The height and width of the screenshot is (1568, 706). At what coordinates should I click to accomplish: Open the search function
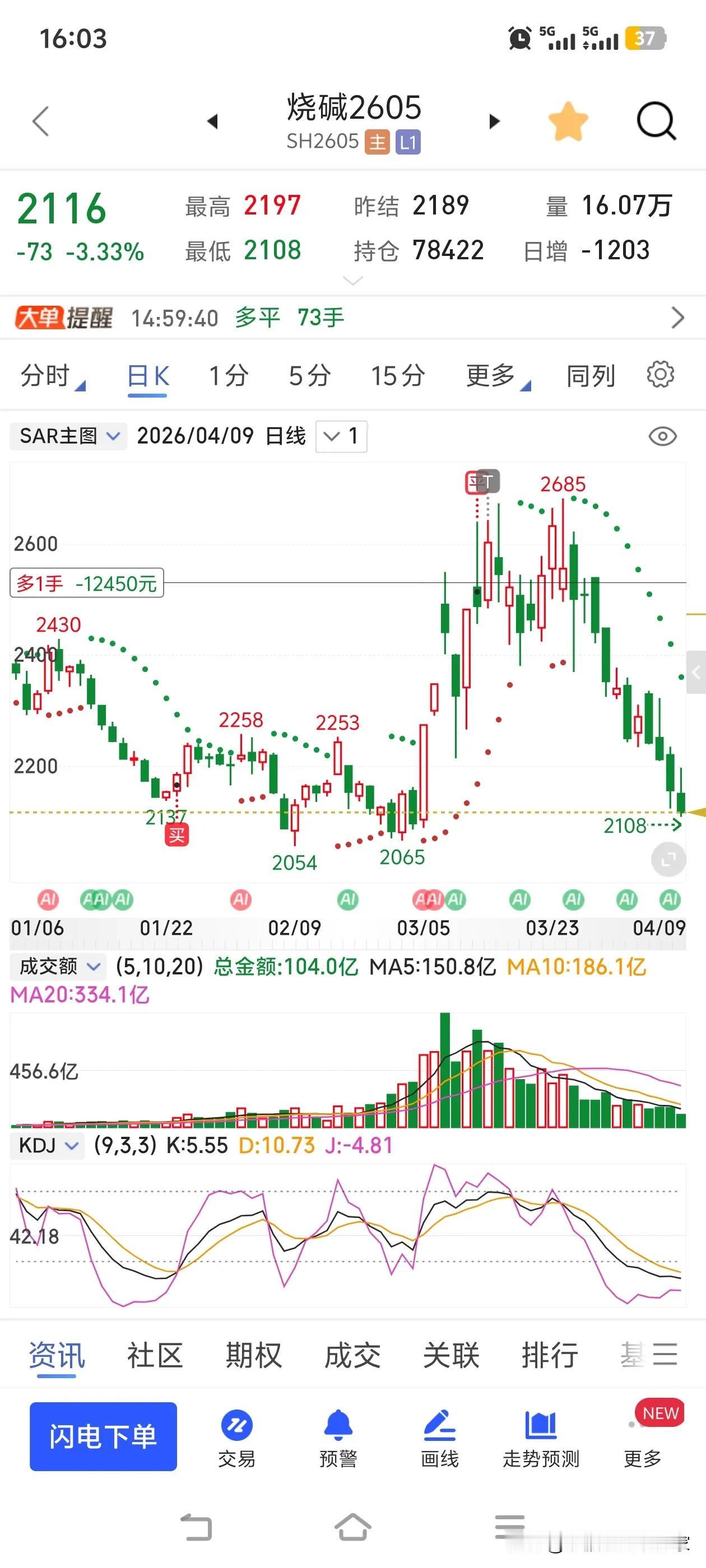[x=656, y=120]
